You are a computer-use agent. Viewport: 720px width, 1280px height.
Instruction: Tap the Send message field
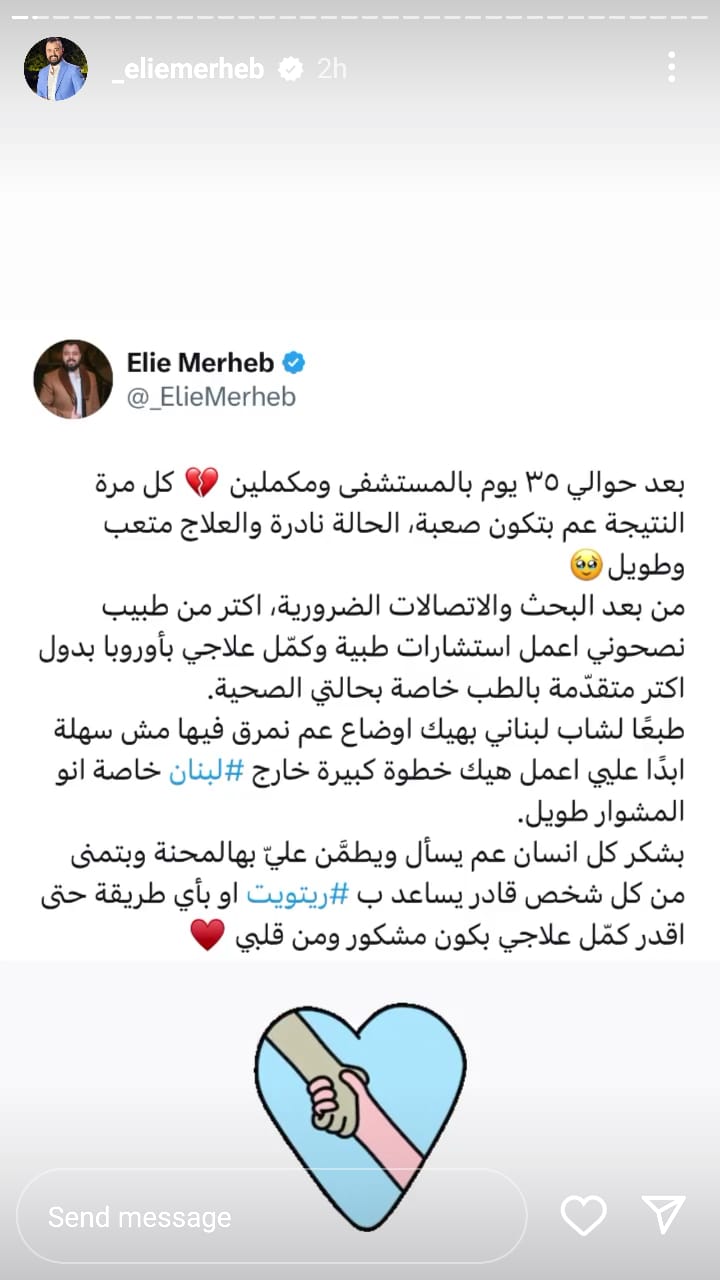pyautogui.click(x=270, y=1216)
